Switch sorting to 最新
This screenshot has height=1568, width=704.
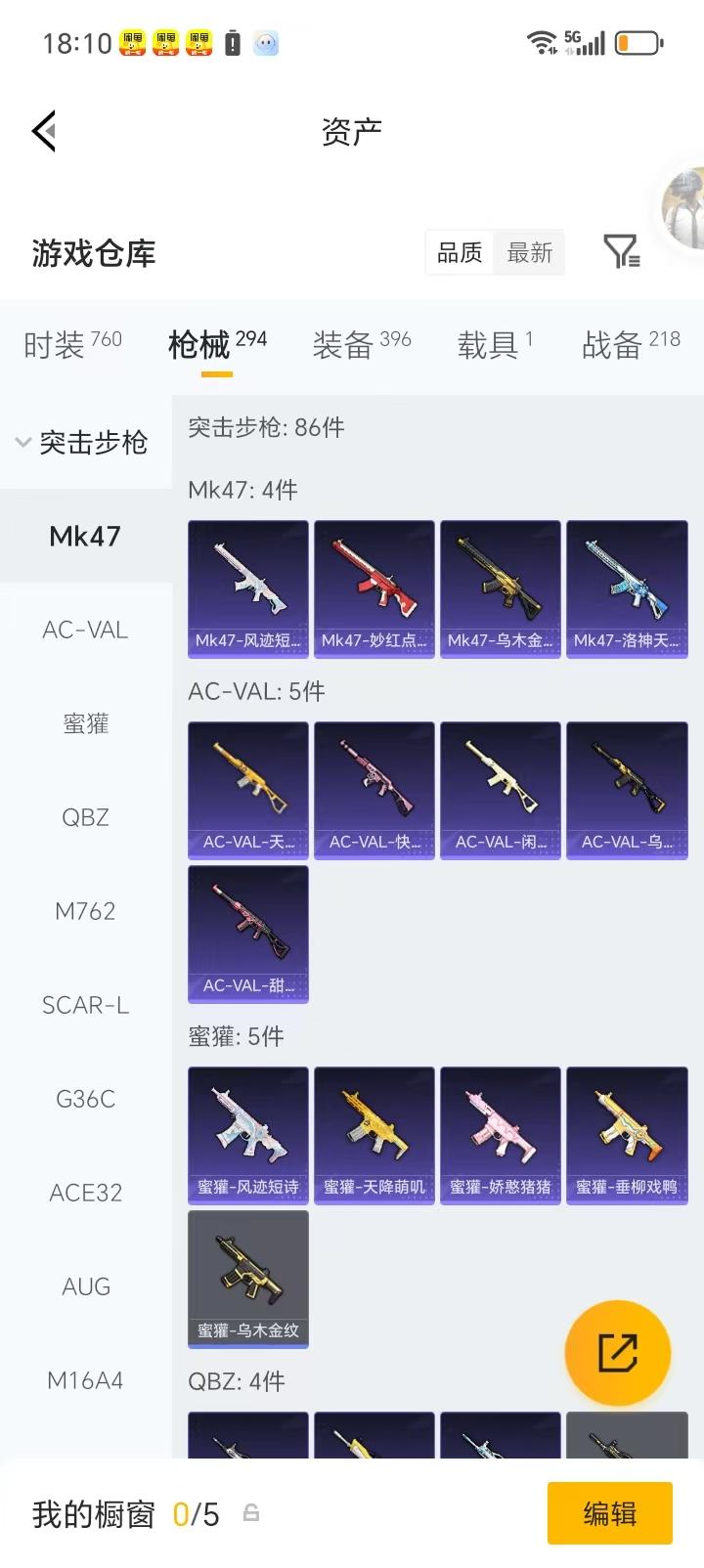pos(529,252)
